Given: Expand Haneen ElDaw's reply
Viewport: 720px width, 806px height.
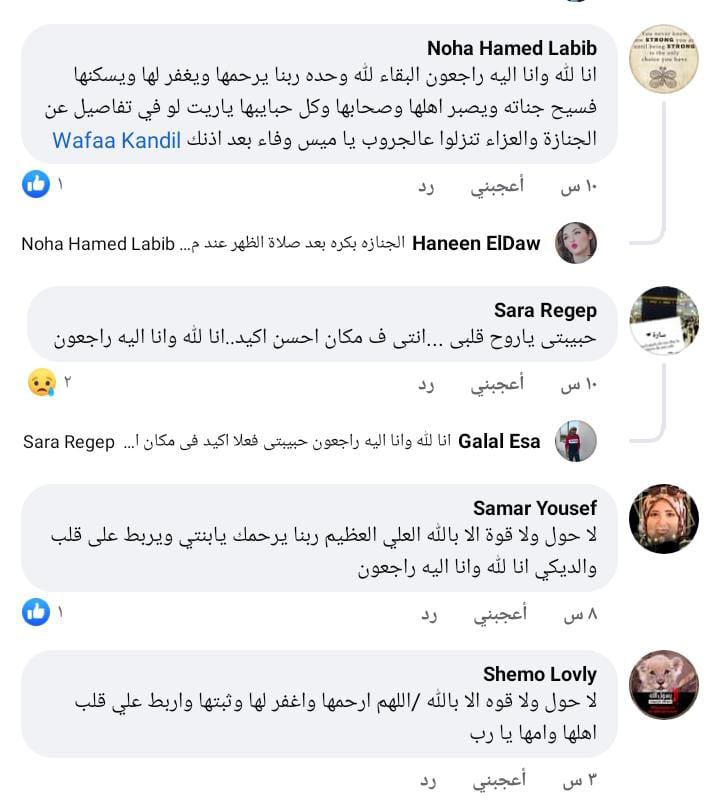Looking at the screenshot, I should [x=300, y=243].
